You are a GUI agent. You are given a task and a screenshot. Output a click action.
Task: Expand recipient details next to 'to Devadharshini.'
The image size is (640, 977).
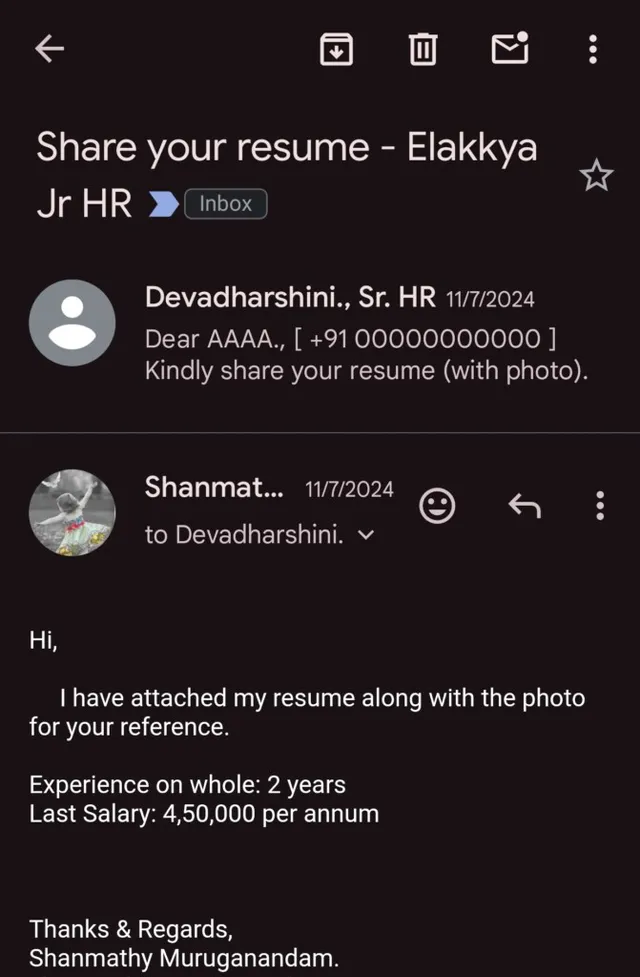[x=365, y=535]
